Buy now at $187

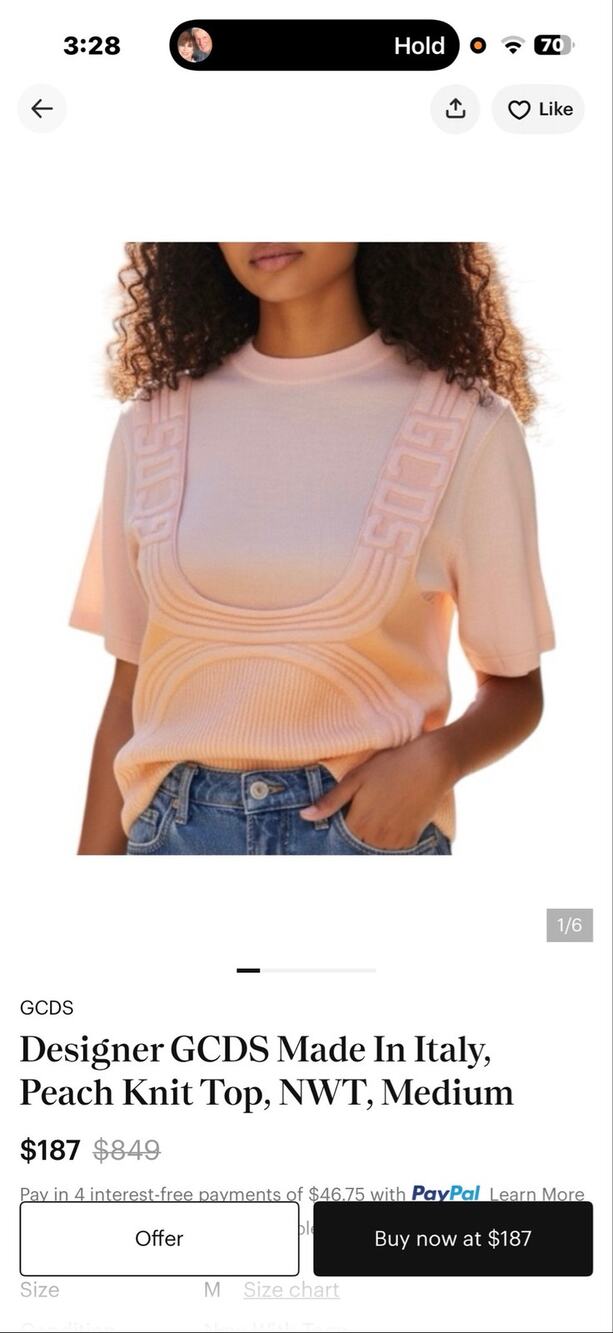coord(453,1238)
